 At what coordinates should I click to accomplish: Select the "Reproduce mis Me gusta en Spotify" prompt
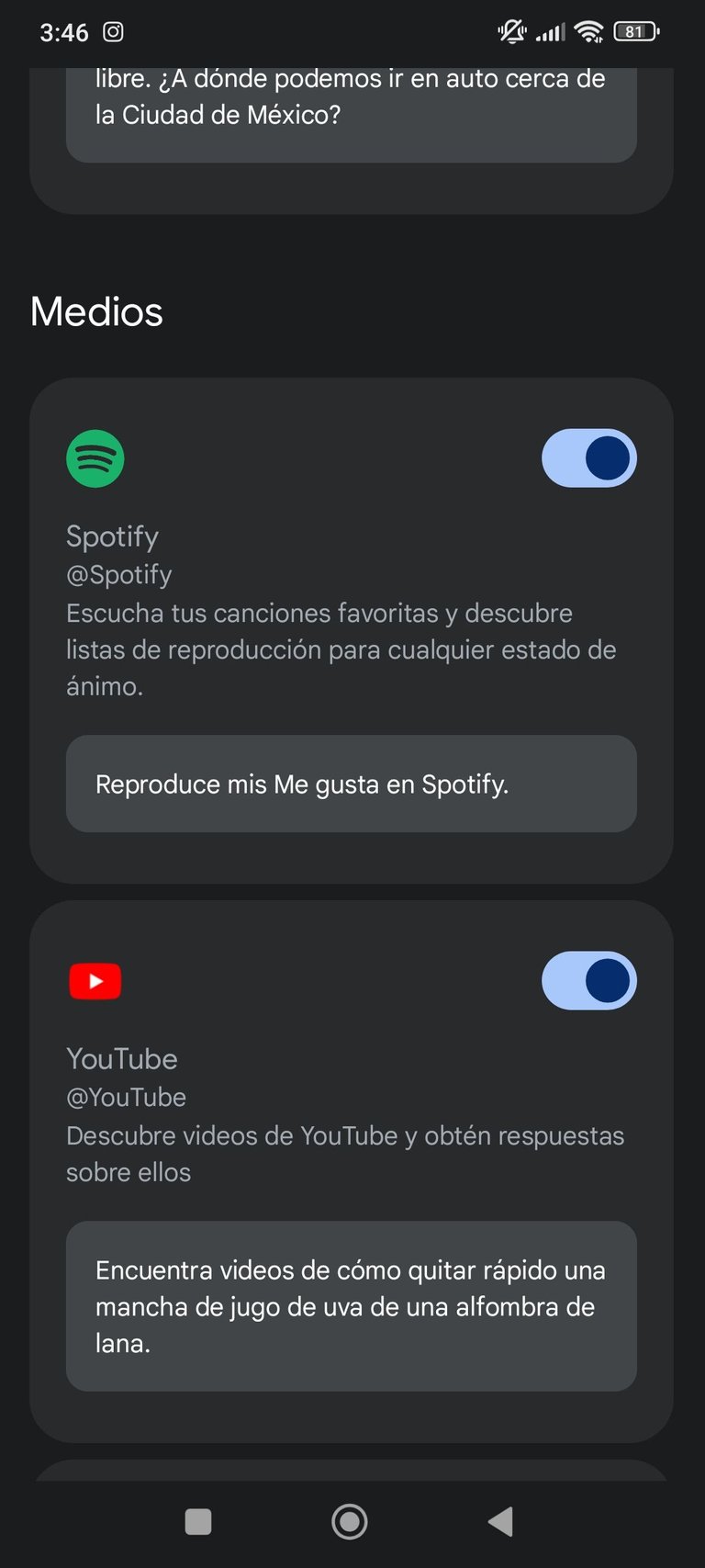[x=352, y=784]
